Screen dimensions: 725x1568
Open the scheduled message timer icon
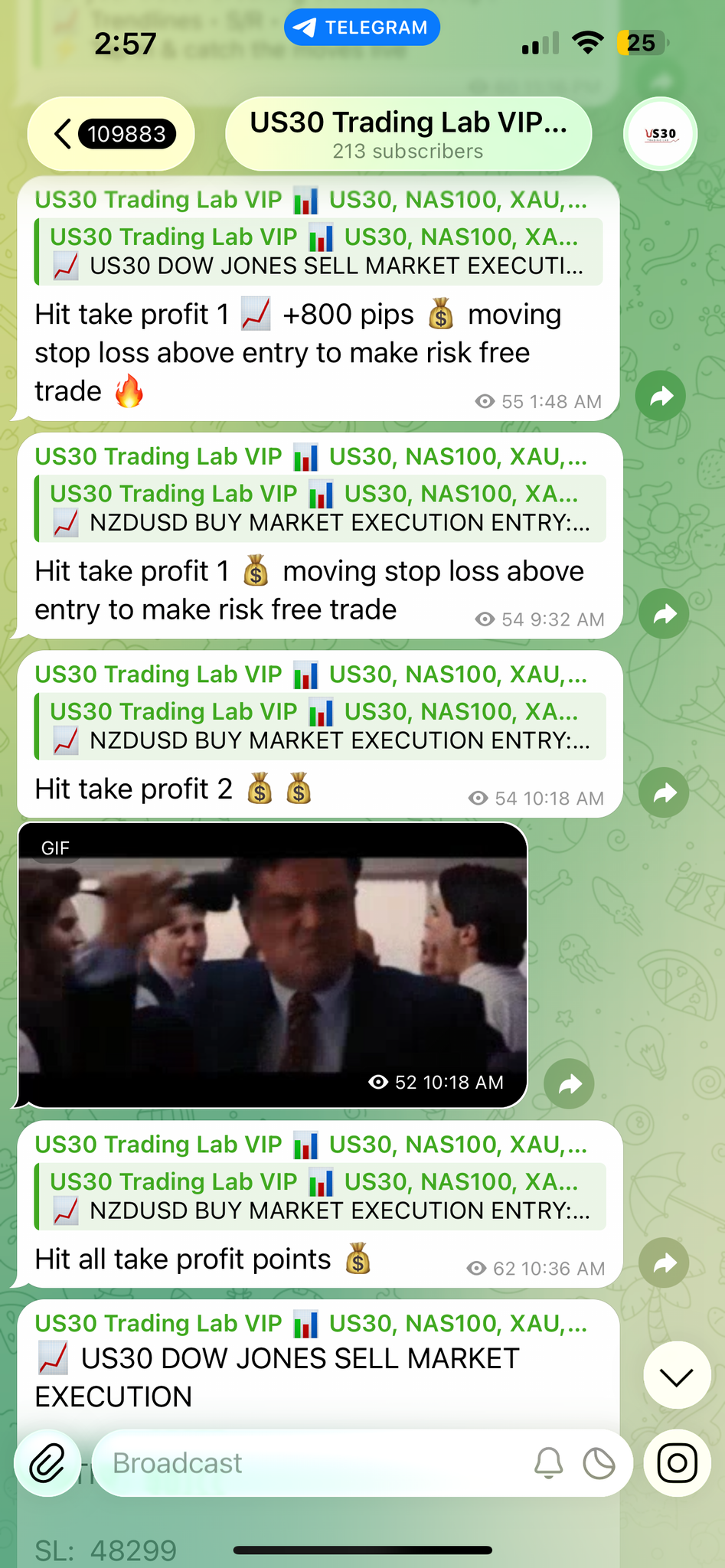tap(599, 1463)
